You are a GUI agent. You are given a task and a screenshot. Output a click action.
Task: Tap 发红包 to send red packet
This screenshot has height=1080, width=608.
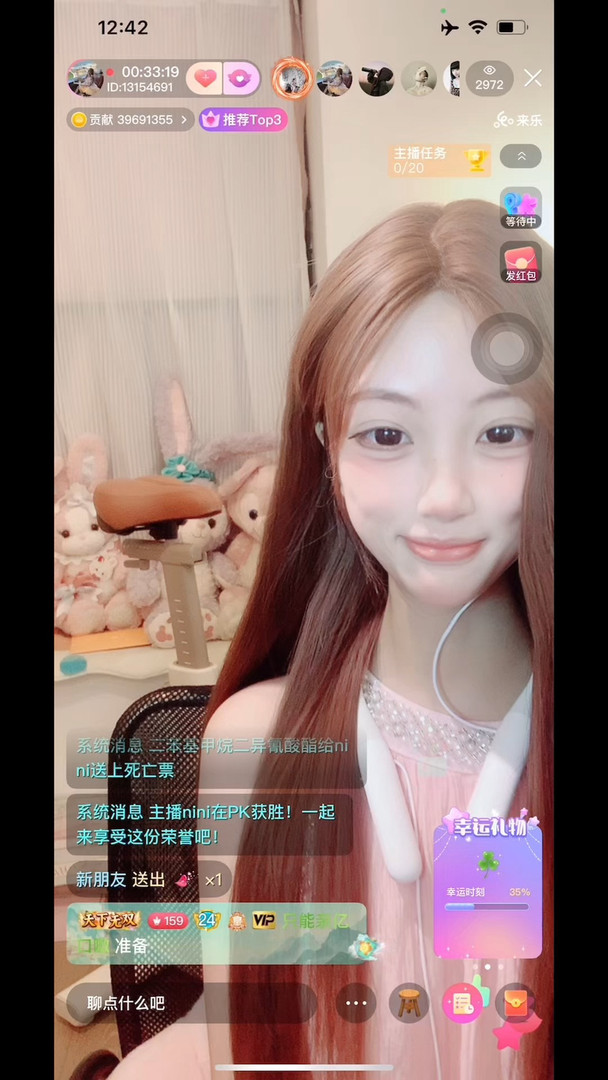(521, 262)
